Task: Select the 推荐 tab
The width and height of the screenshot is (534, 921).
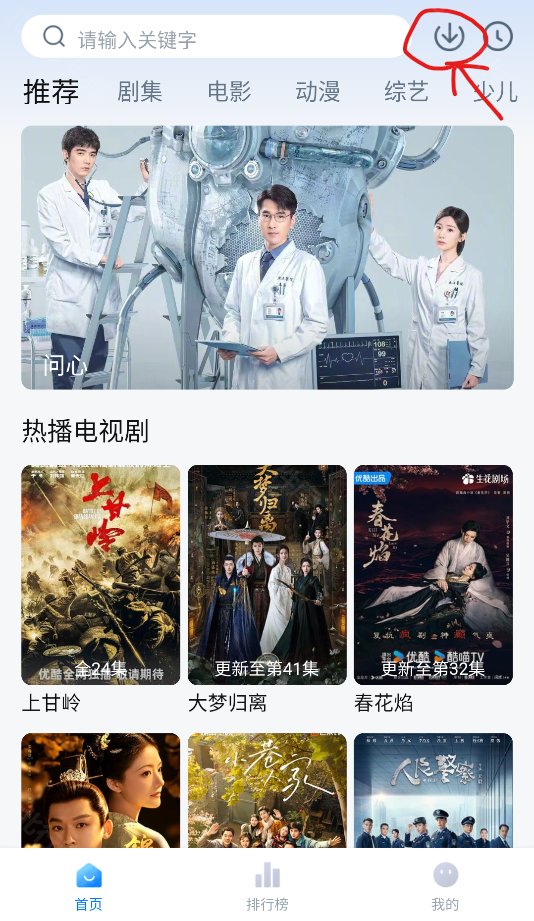Action: click(x=51, y=92)
